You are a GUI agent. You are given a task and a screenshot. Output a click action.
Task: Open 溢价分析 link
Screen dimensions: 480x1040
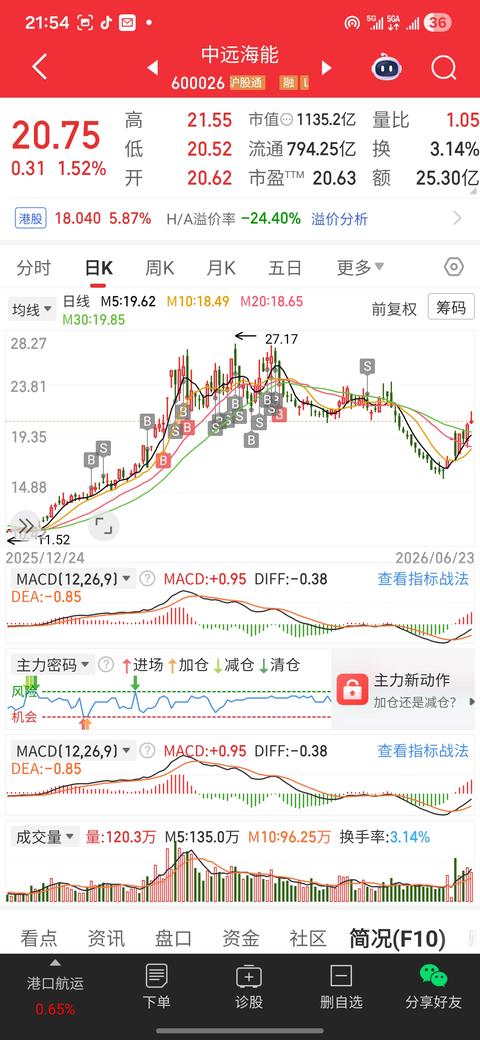coord(339,219)
